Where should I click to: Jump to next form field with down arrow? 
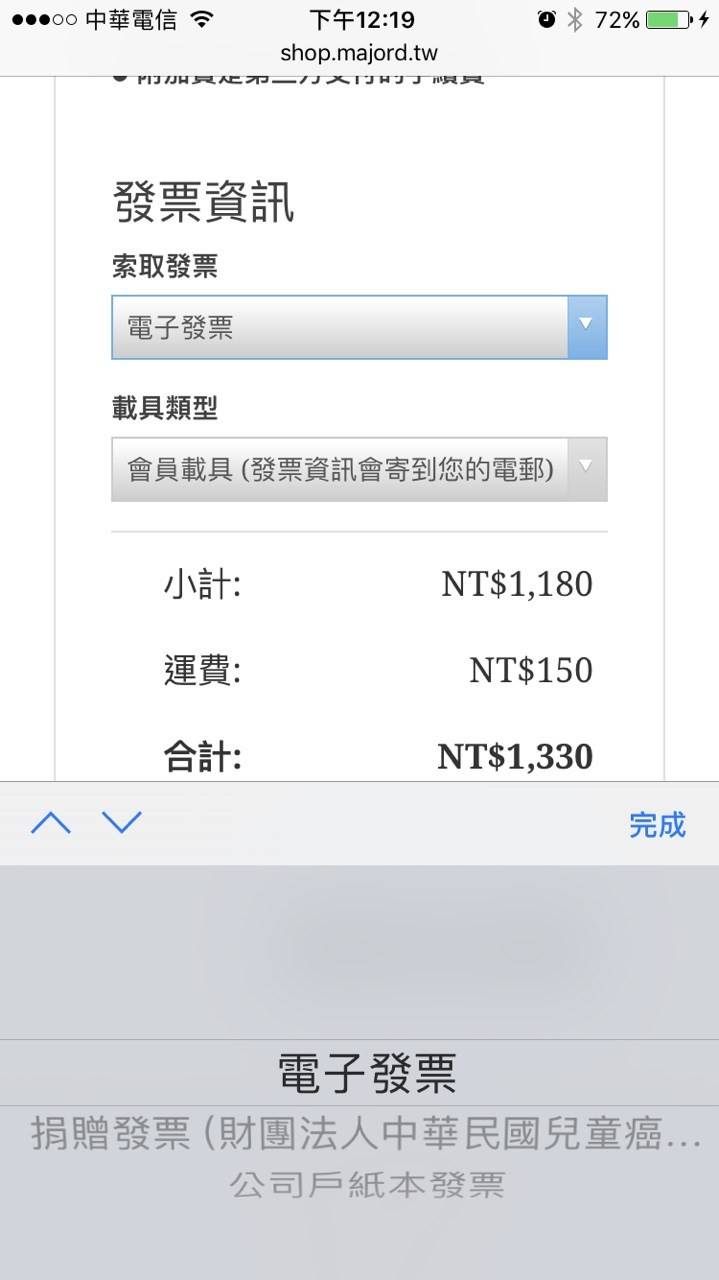click(122, 823)
